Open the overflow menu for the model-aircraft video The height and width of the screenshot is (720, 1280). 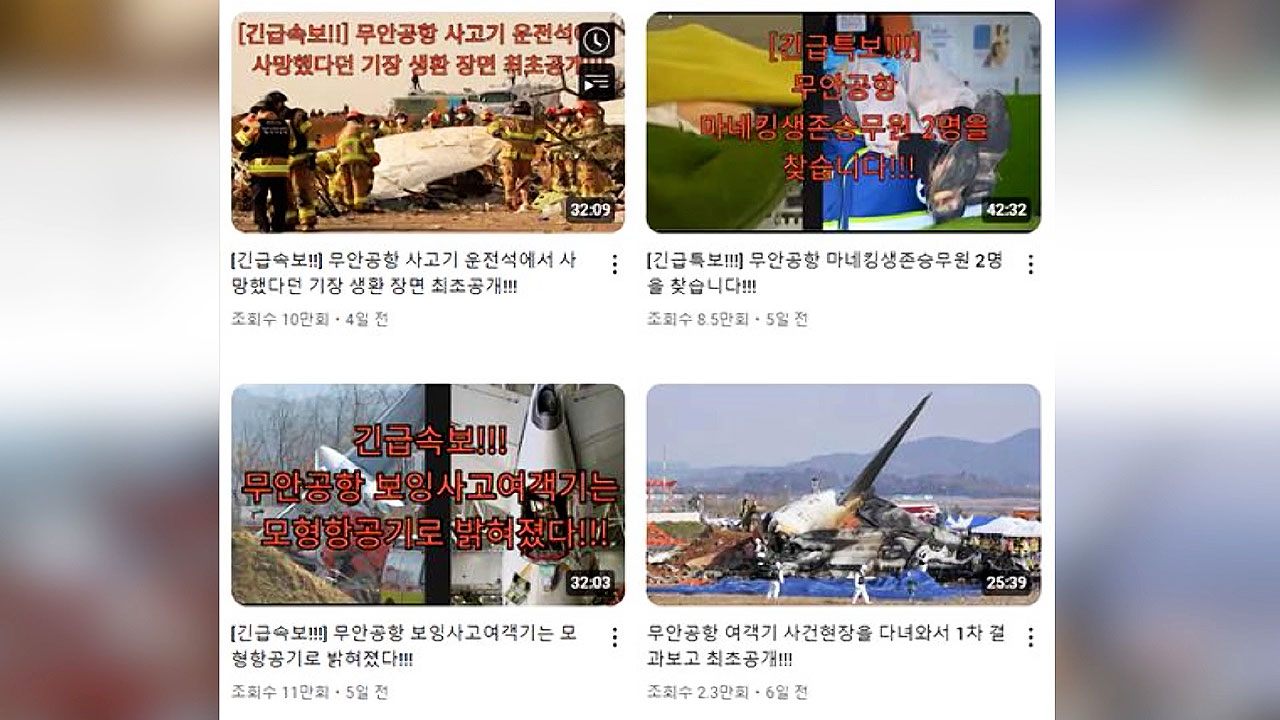coord(615,637)
